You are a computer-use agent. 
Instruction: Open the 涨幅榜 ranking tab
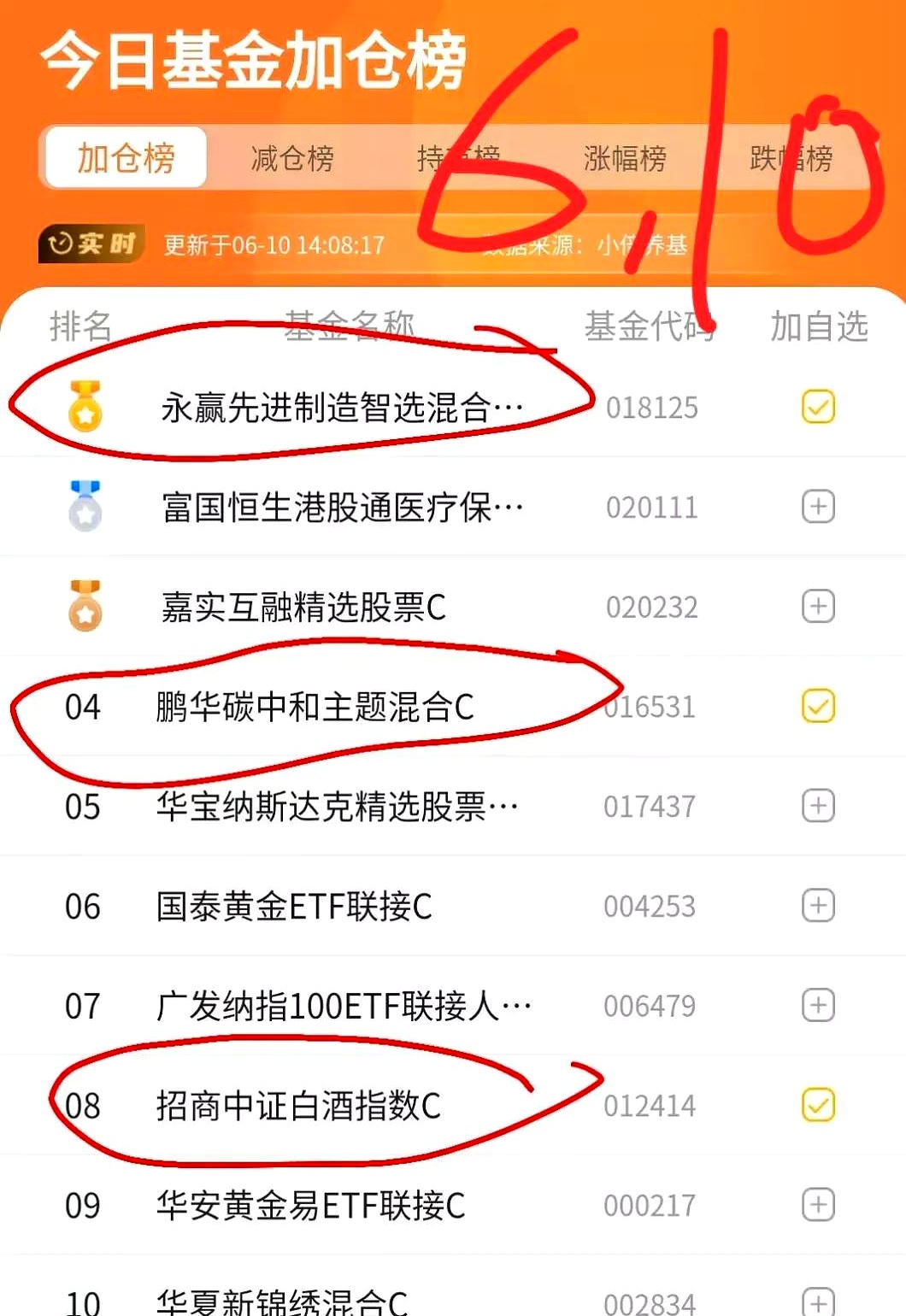coord(627,159)
